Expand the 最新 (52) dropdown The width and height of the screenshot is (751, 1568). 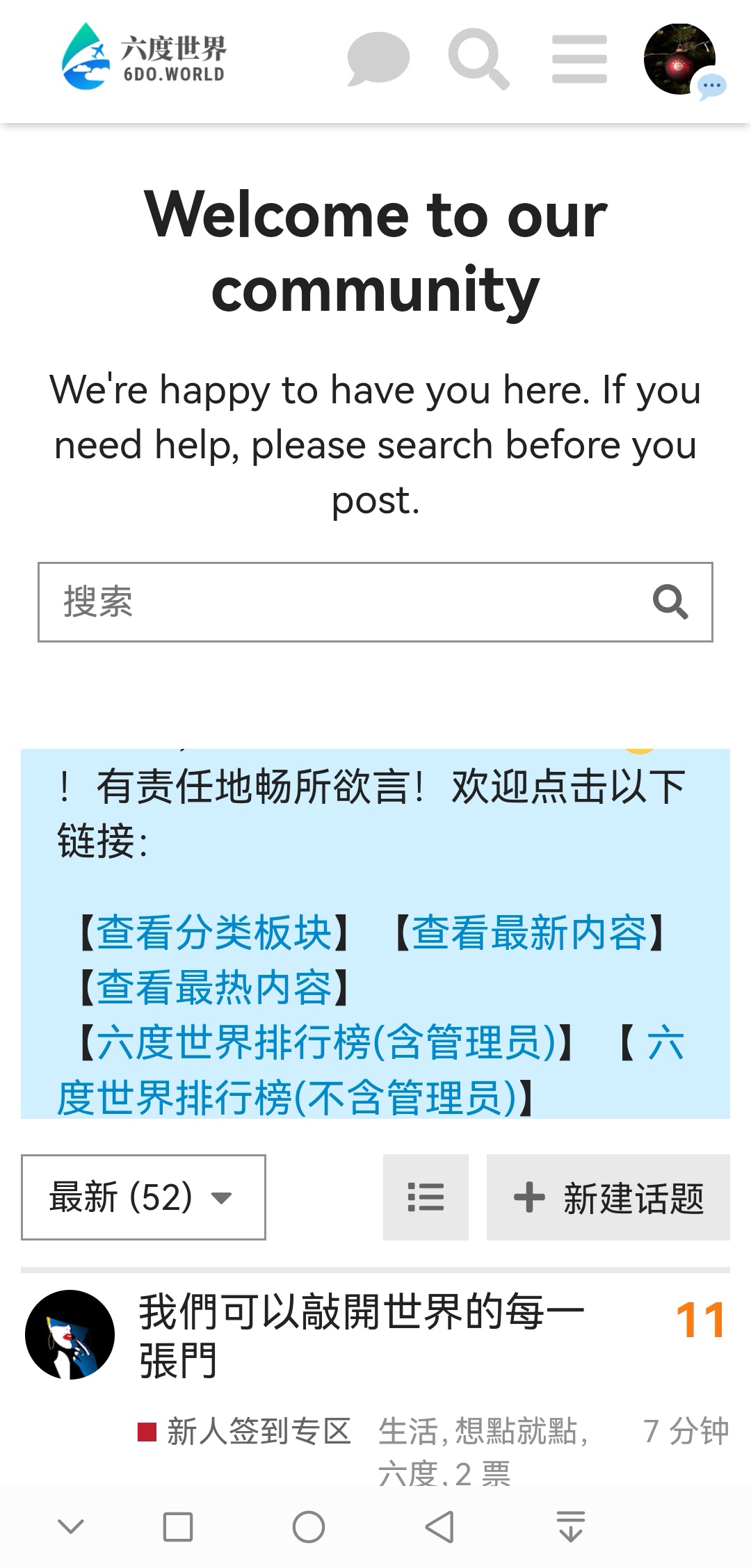coord(143,1197)
